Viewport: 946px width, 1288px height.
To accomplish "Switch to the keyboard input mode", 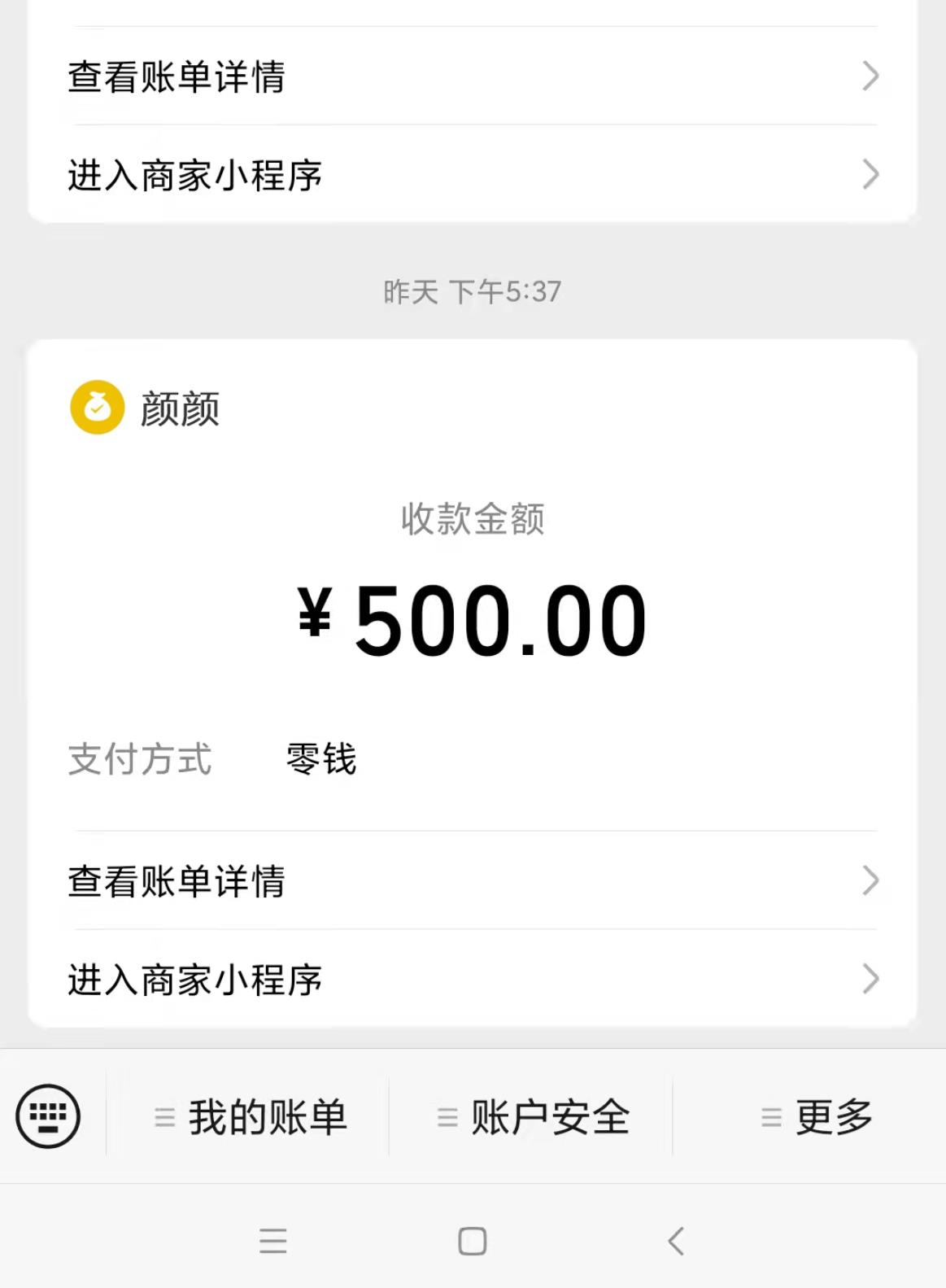I will click(48, 1116).
